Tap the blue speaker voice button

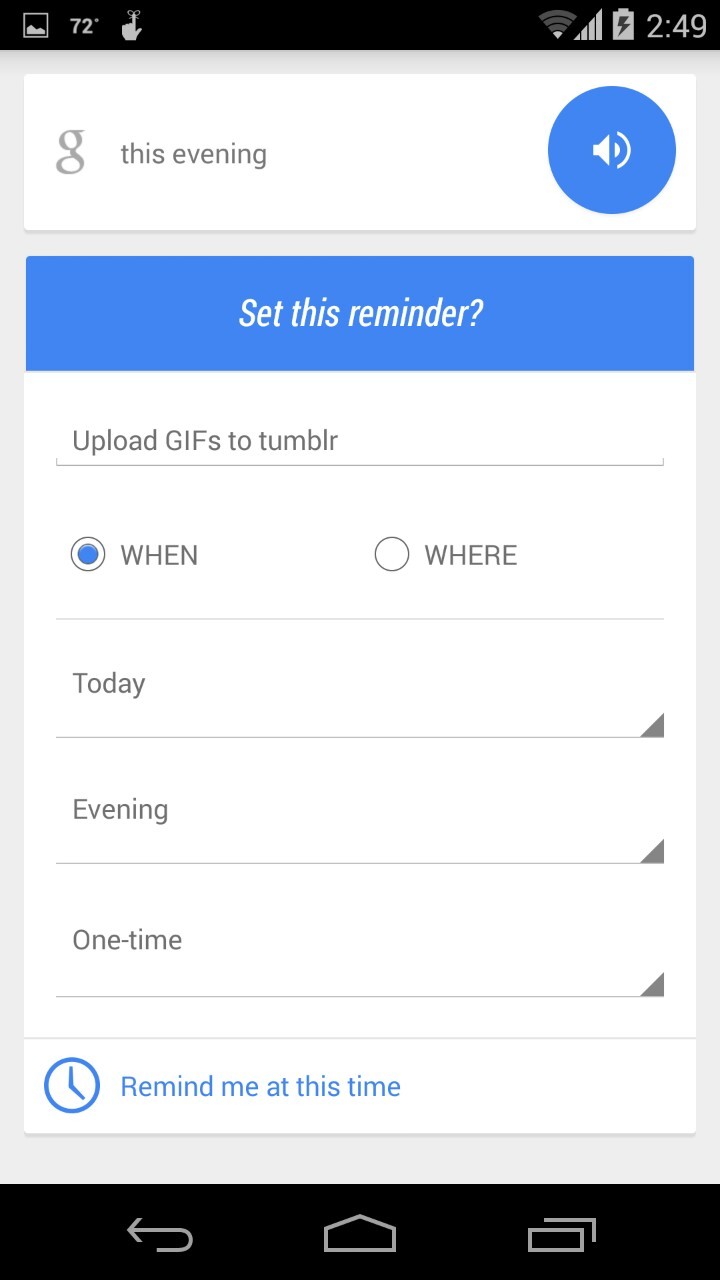[x=611, y=151]
